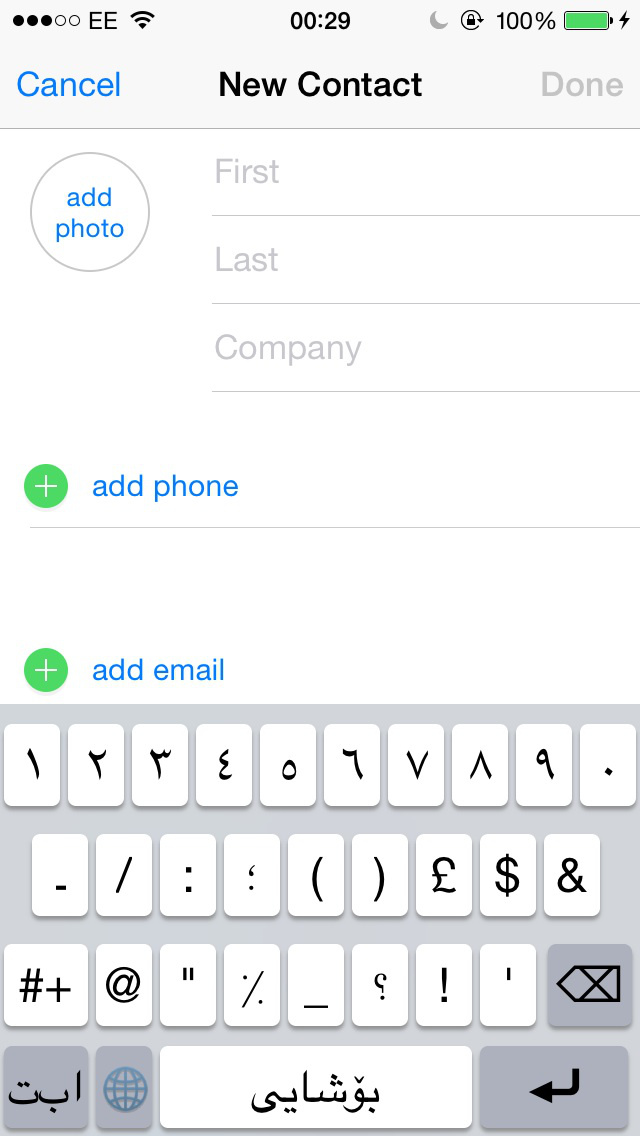Focus the First name field

pos(425,172)
